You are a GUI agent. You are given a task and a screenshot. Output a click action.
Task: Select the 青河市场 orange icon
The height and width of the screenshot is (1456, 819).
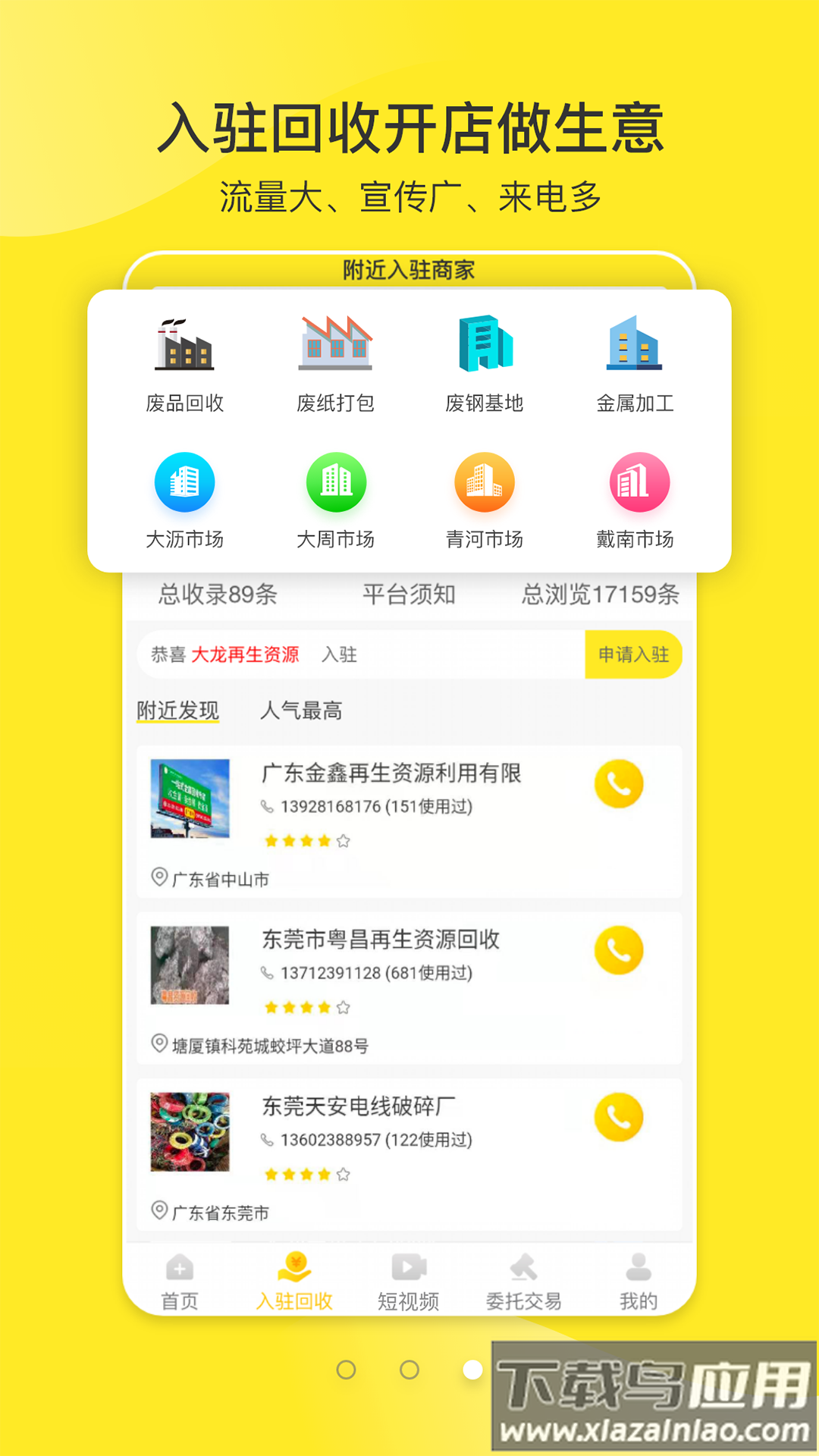(x=485, y=482)
